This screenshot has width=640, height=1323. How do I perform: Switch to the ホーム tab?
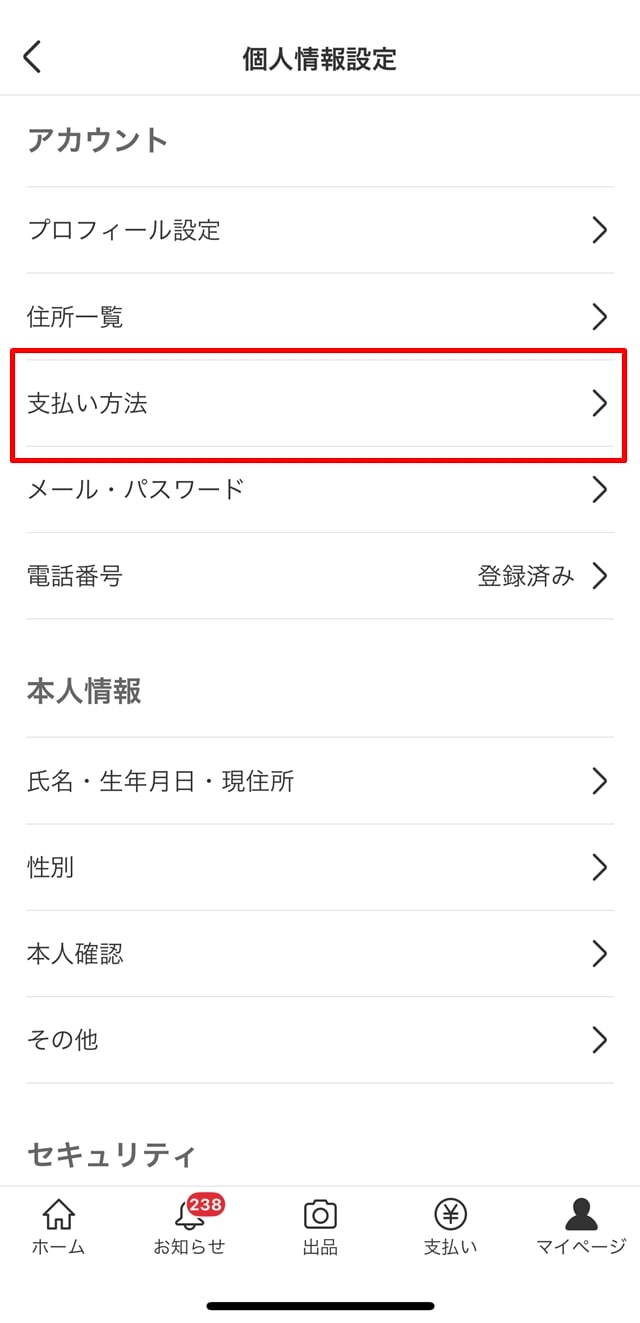point(58,1227)
